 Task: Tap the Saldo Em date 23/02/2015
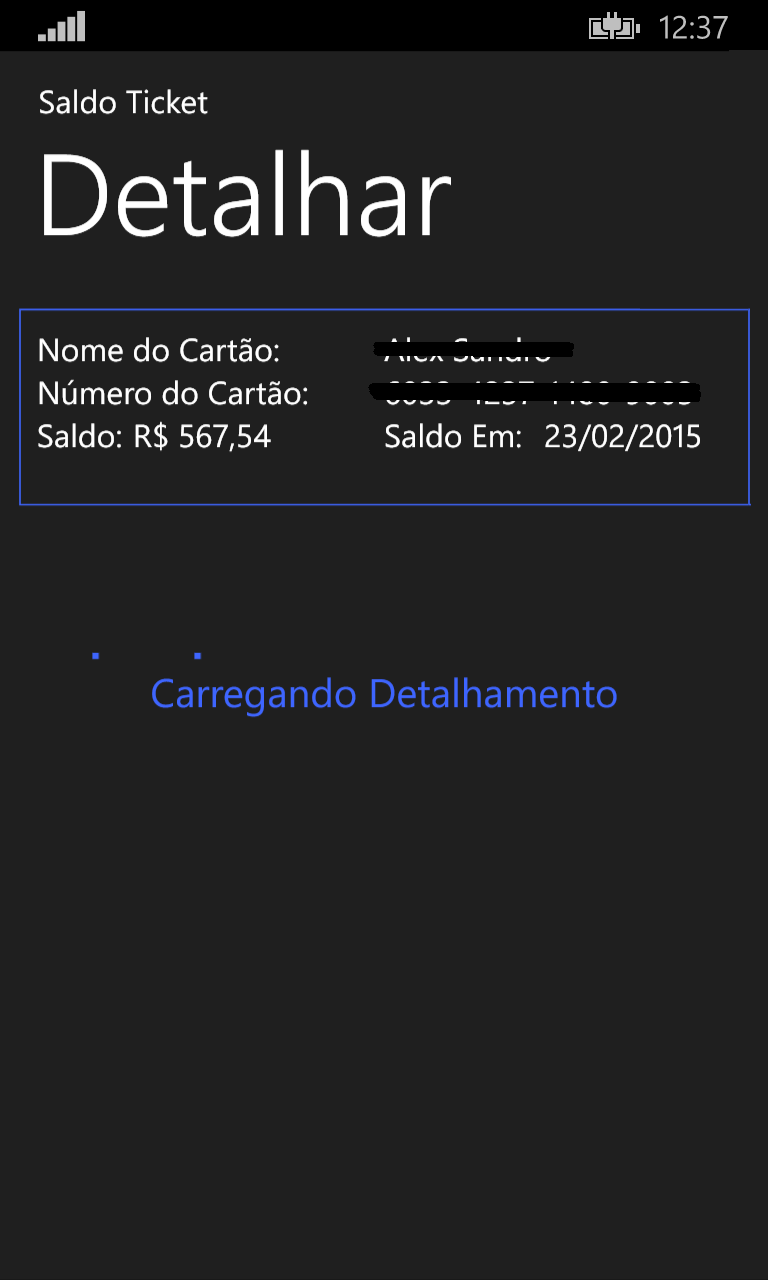tap(622, 436)
